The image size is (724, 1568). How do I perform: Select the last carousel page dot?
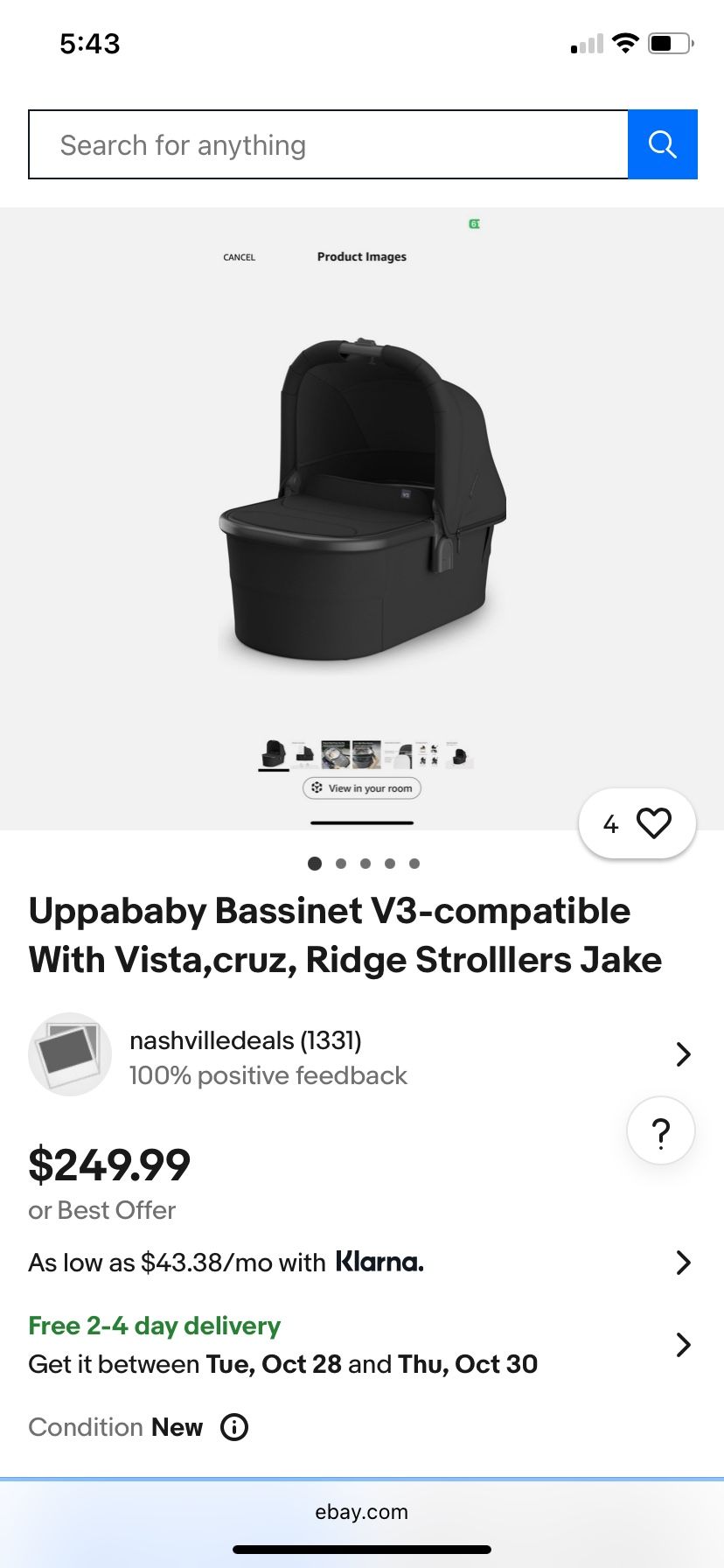pyautogui.click(x=414, y=863)
